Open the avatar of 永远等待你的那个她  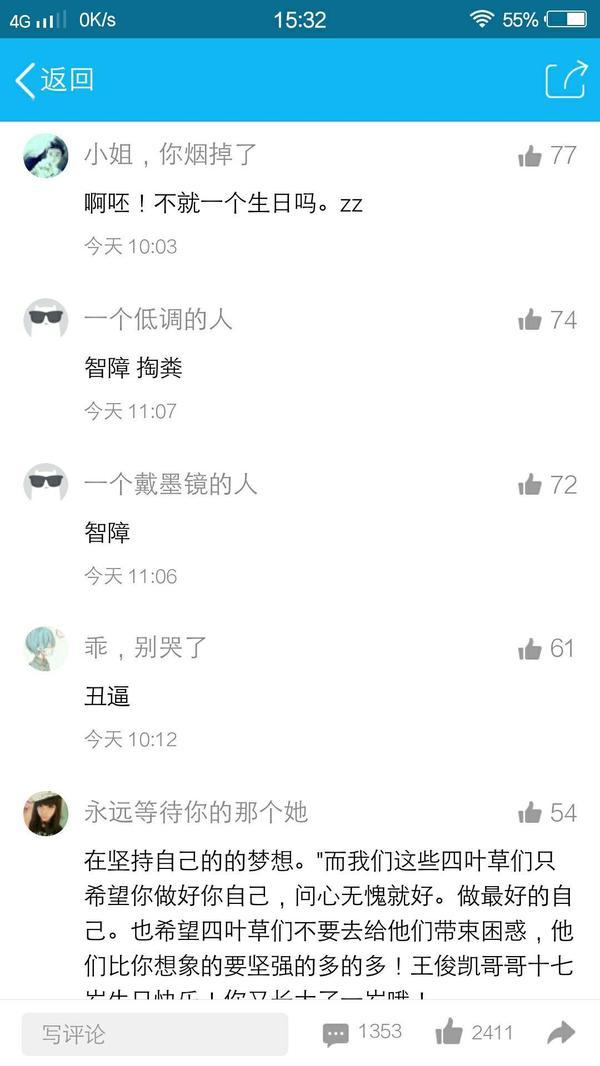46,813
